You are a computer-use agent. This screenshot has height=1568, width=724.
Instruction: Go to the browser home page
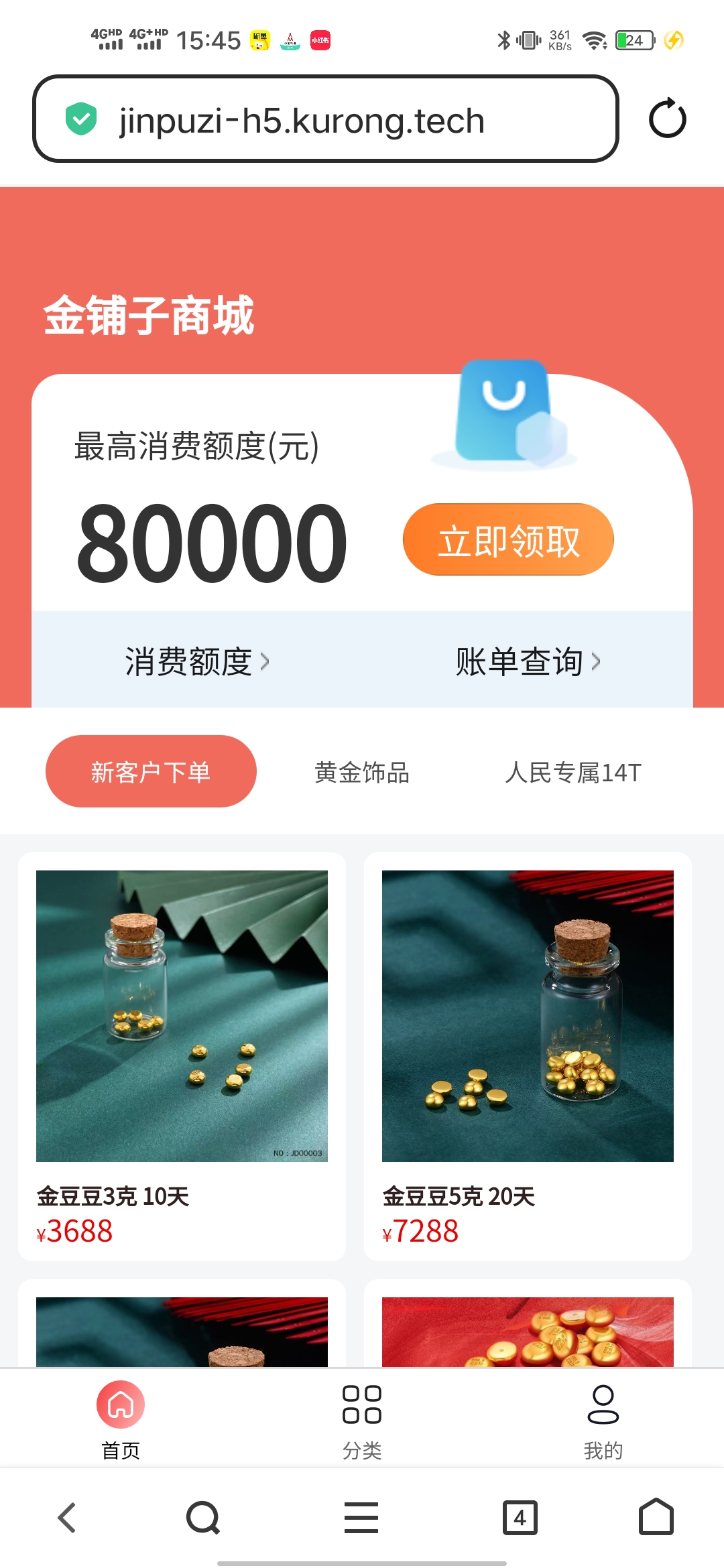(656, 1518)
